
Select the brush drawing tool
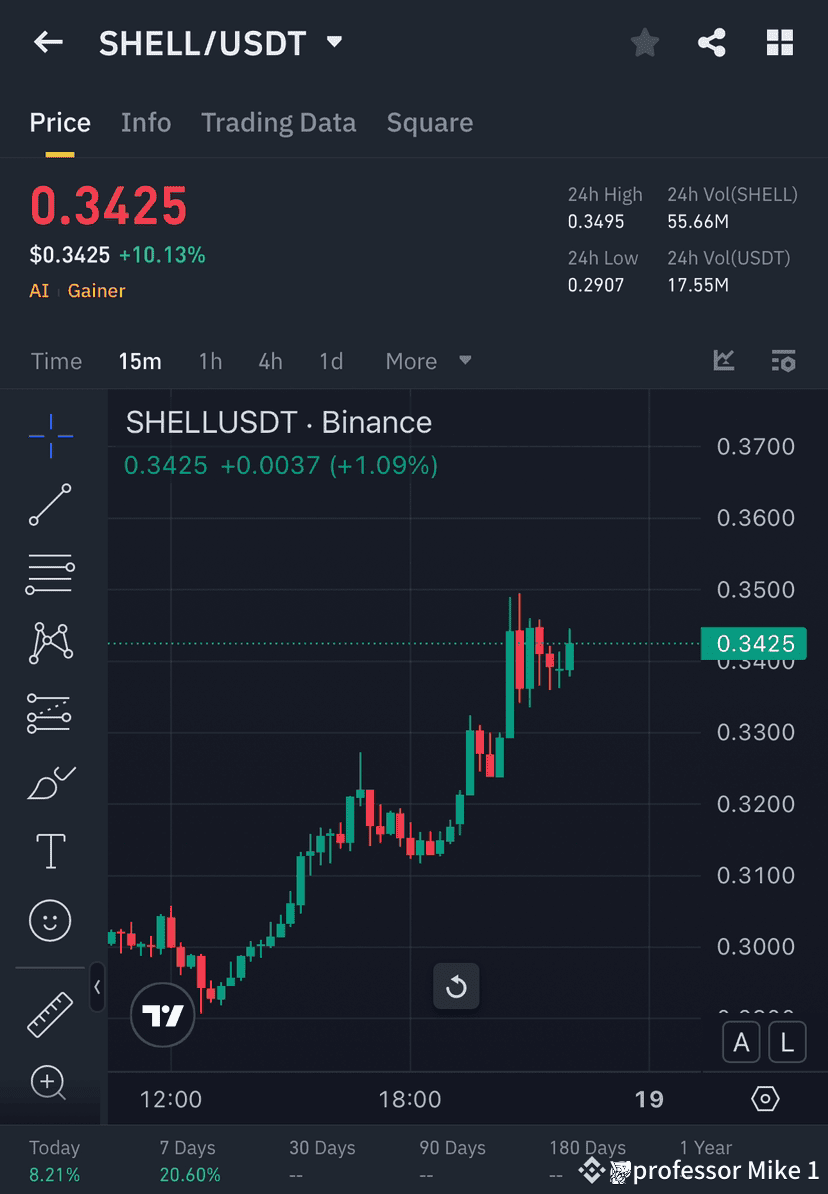[50, 783]
